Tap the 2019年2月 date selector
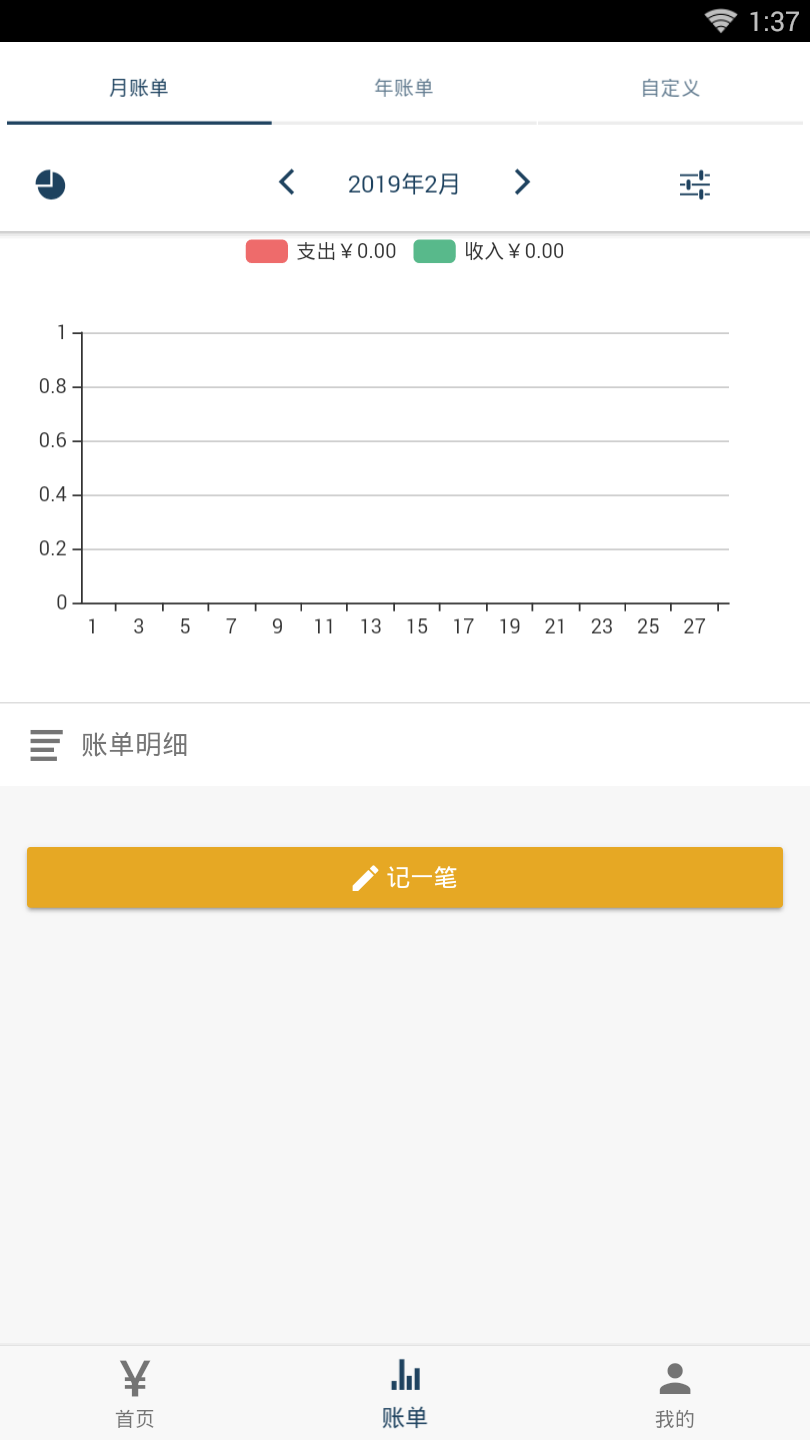Image resolution: width=810 pixels, height=1440 pixels. coord(404,184)
